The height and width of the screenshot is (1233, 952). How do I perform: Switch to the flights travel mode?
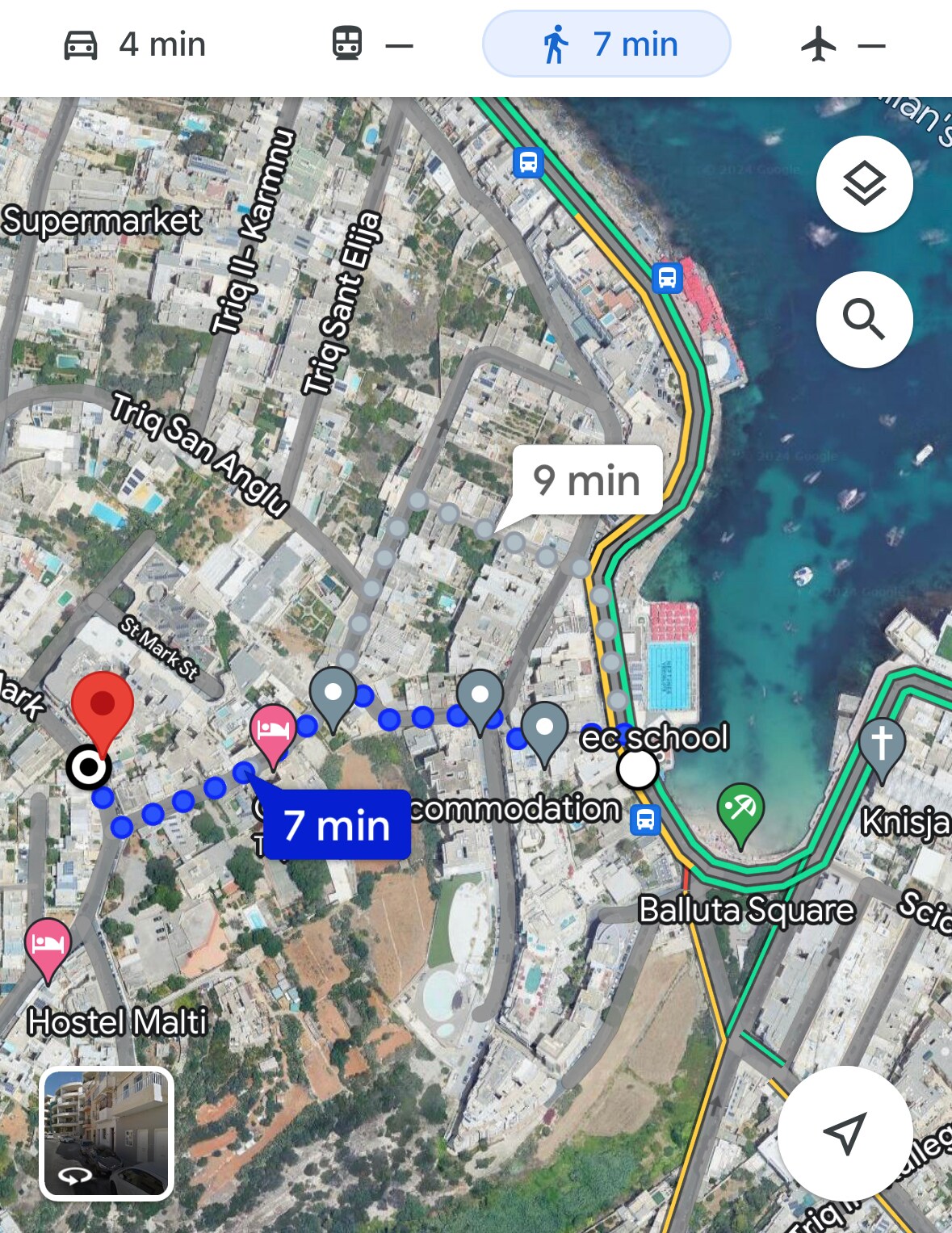(x=842, y=44)
